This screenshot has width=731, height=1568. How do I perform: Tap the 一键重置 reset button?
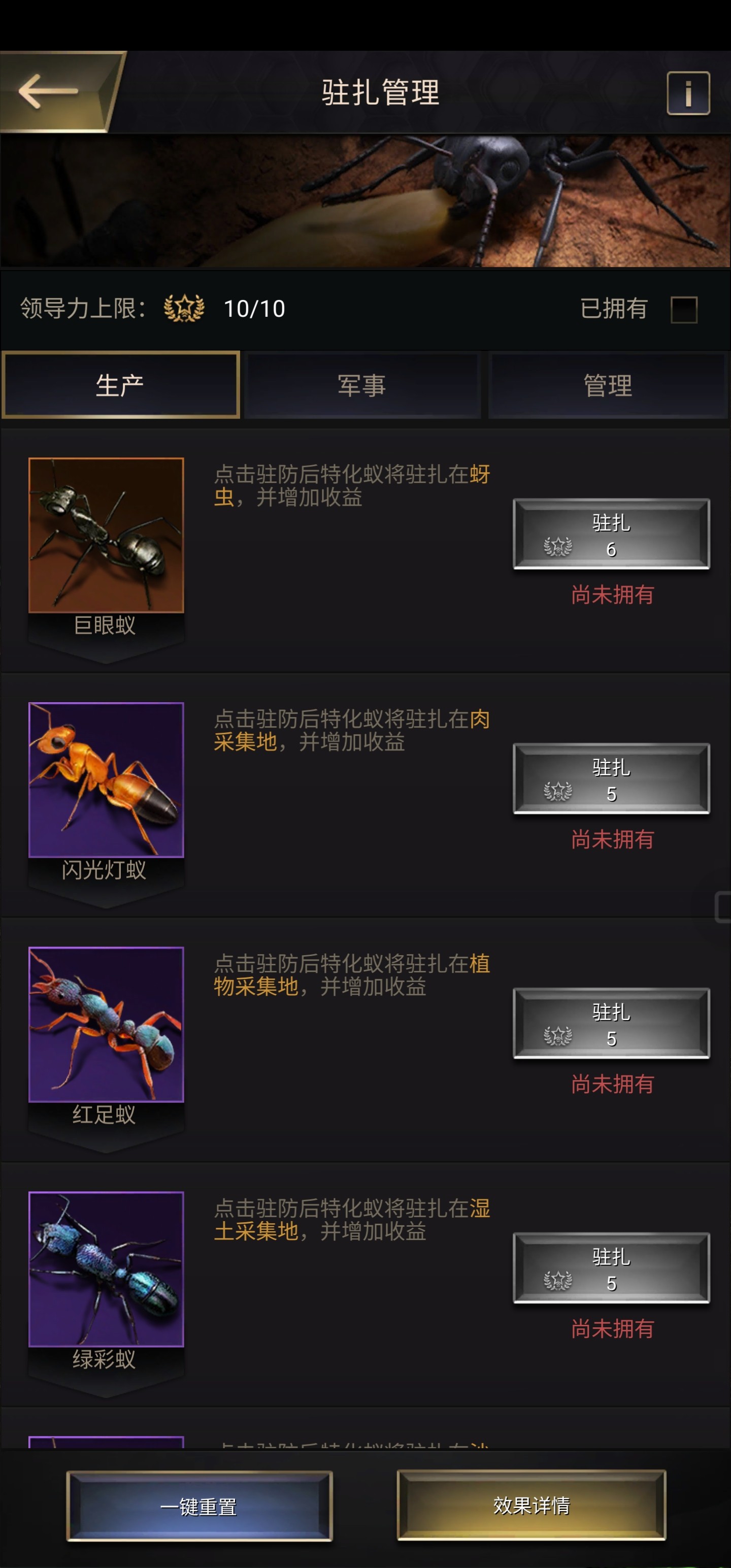click(199, 1507)
